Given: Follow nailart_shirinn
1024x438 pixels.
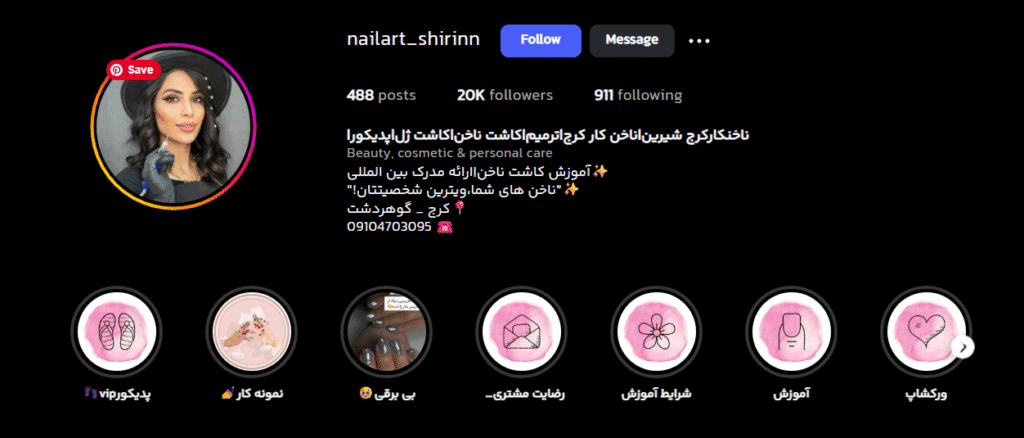Looking at the screenshot, I should [540, 40].
